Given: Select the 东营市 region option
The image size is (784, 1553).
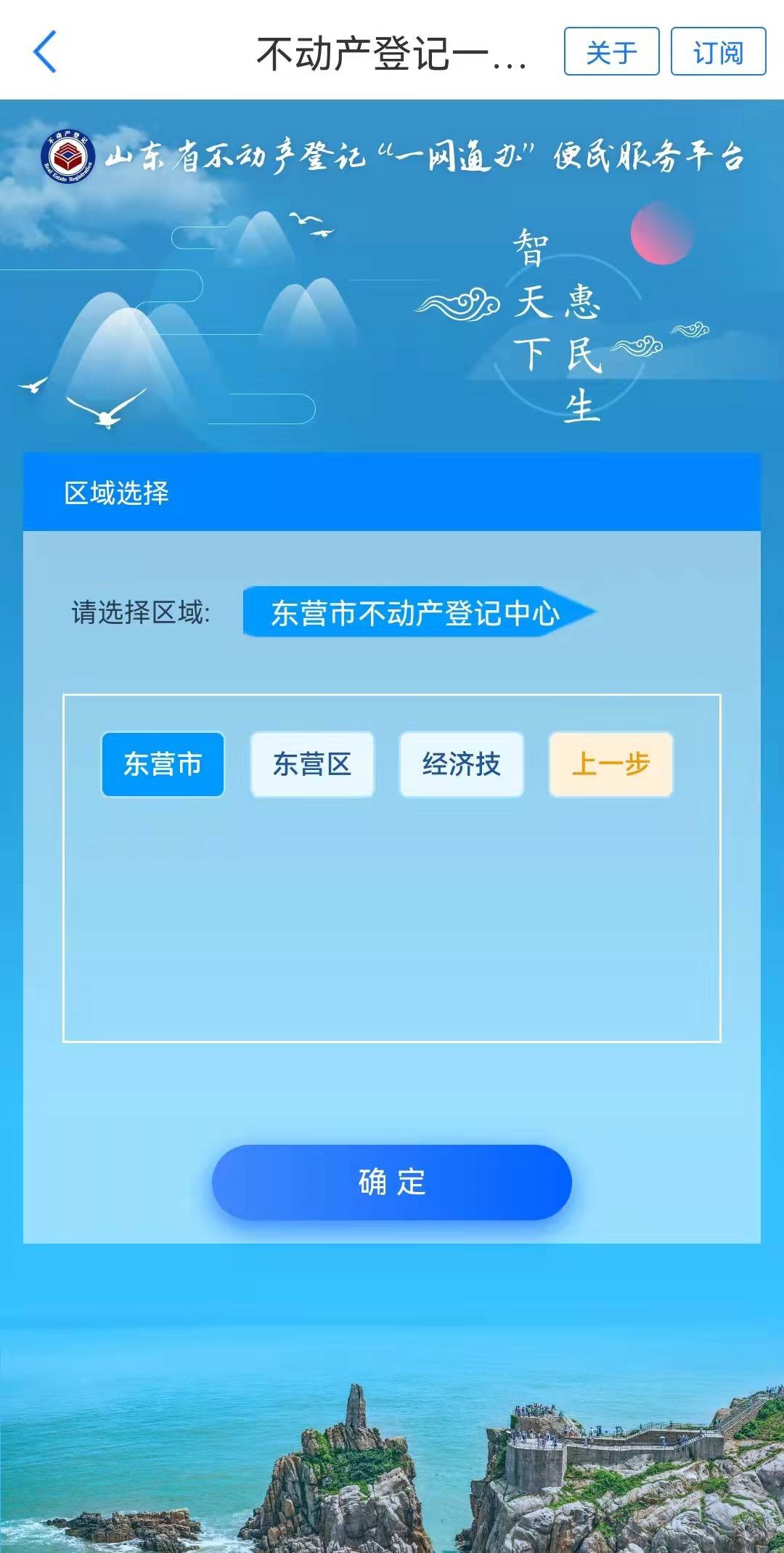Looking at the screenshot, I should click(x=163, y=764).
